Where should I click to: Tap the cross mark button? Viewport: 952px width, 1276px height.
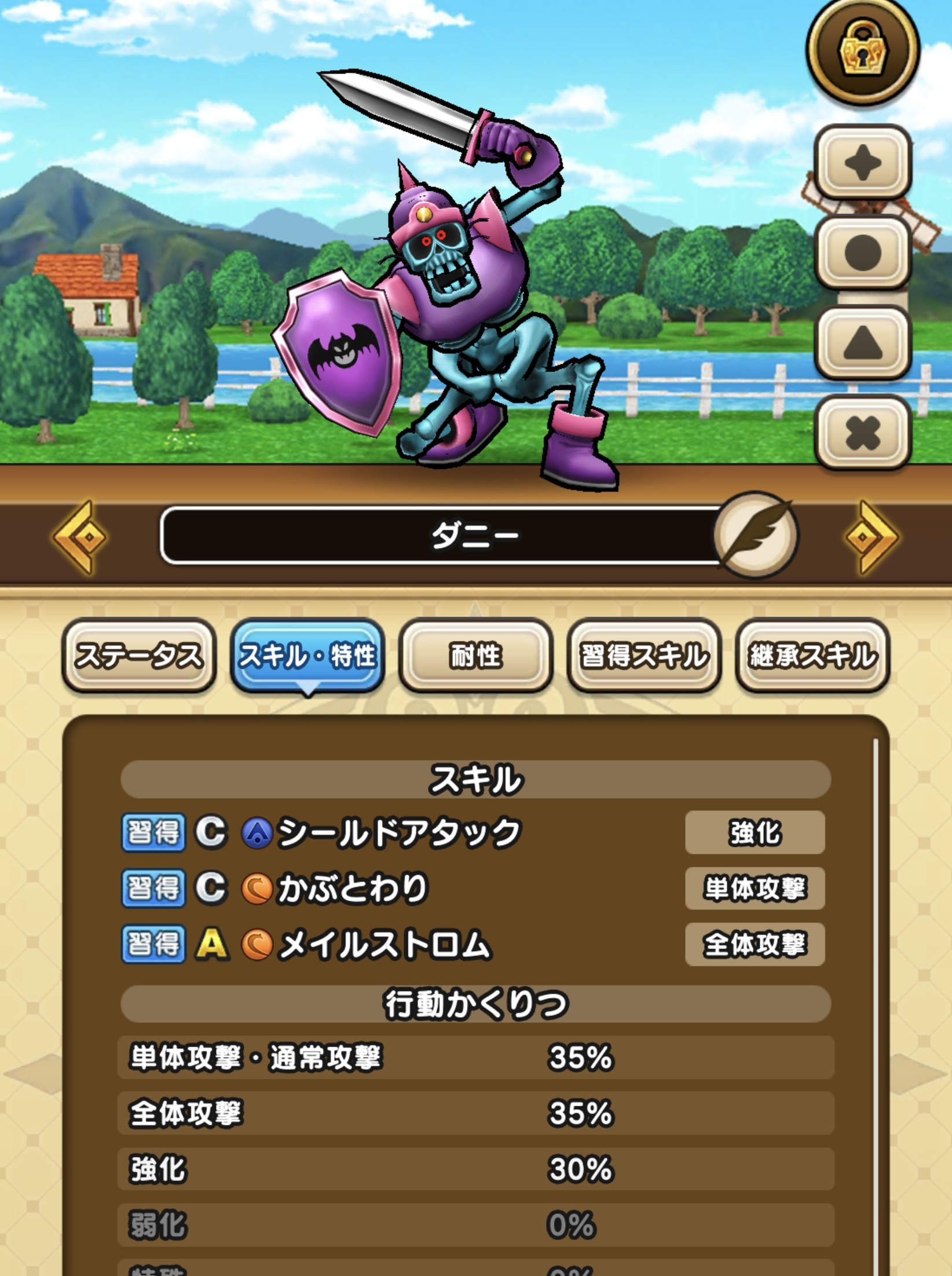[863, 433]
